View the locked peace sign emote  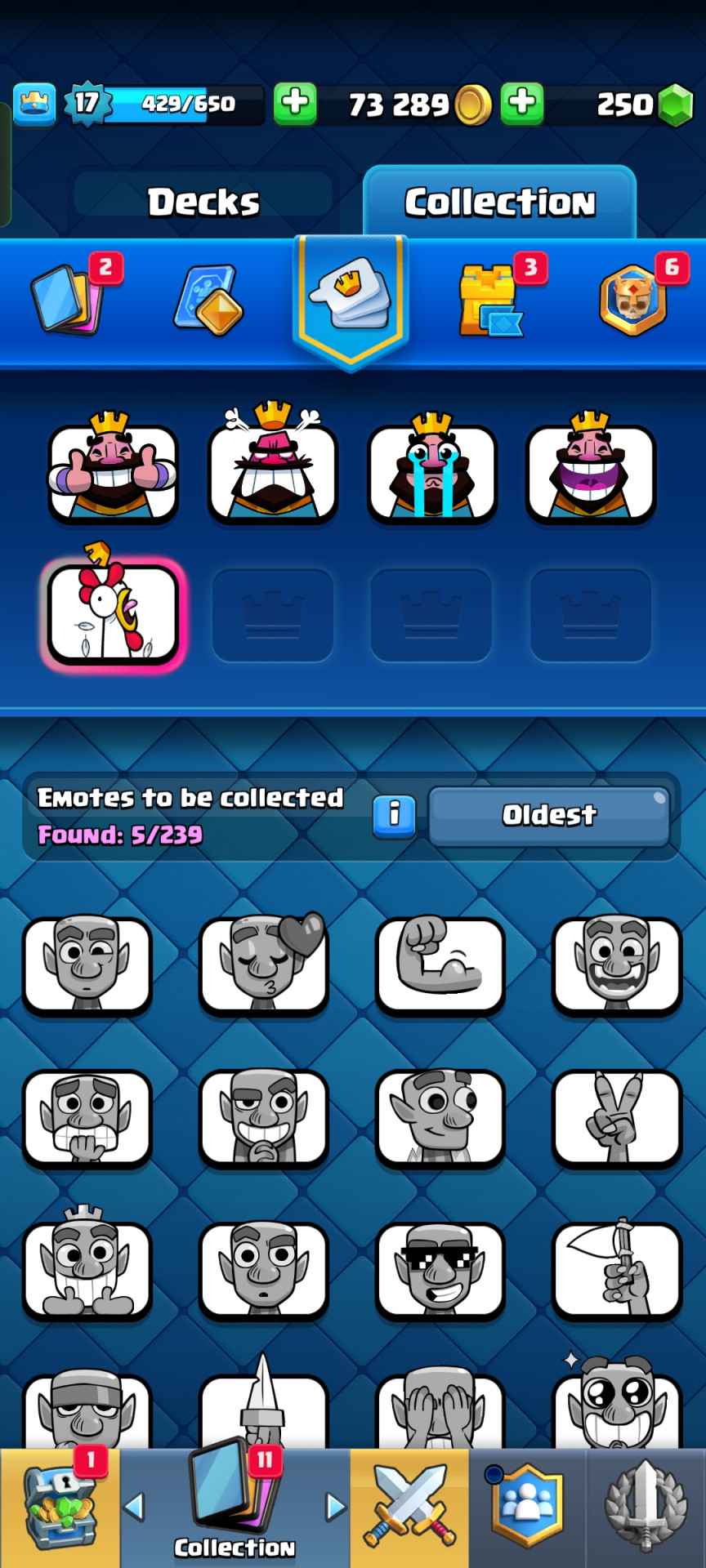617,1117
